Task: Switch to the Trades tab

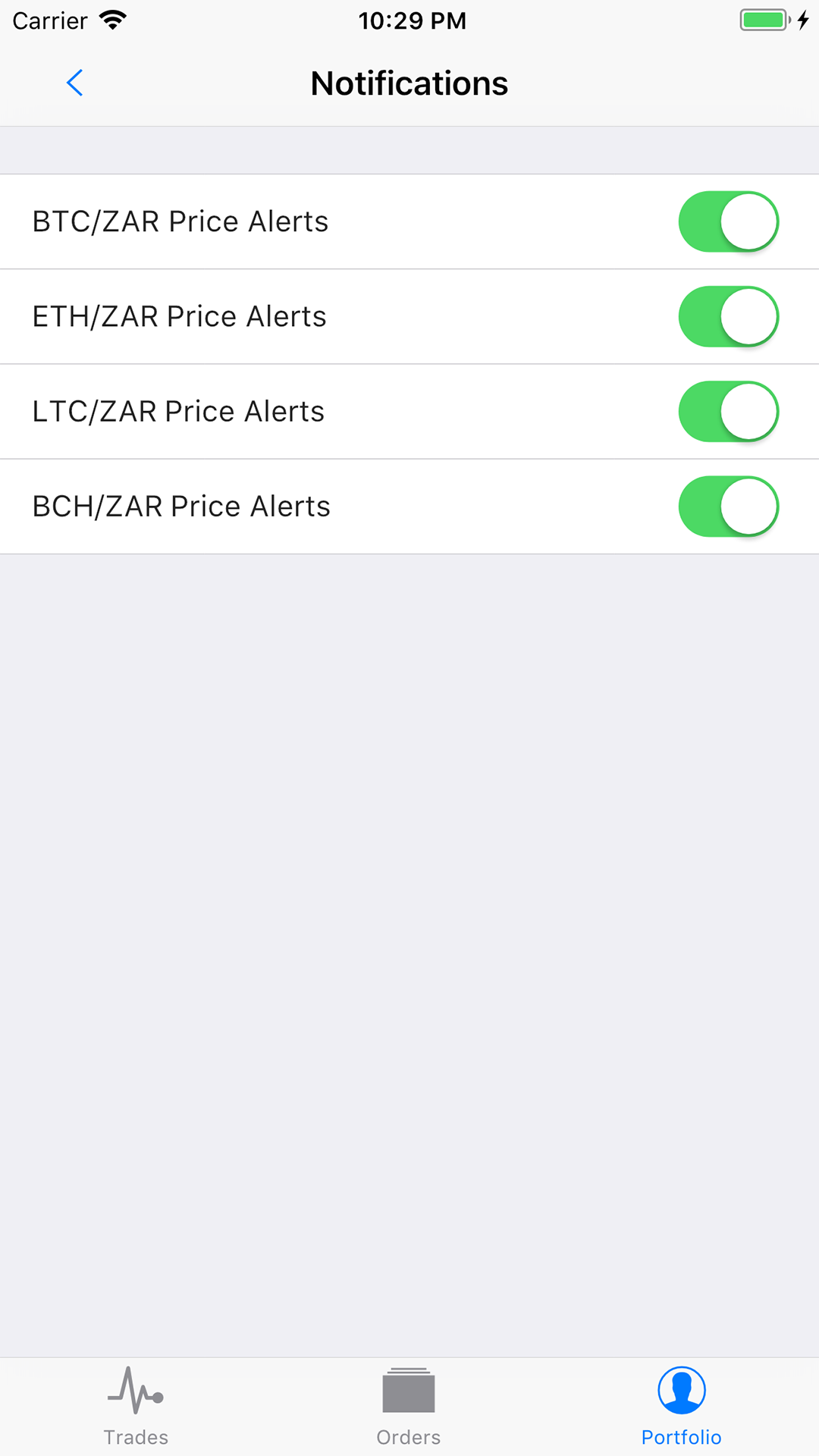Action: click(x=136, y=1407)
